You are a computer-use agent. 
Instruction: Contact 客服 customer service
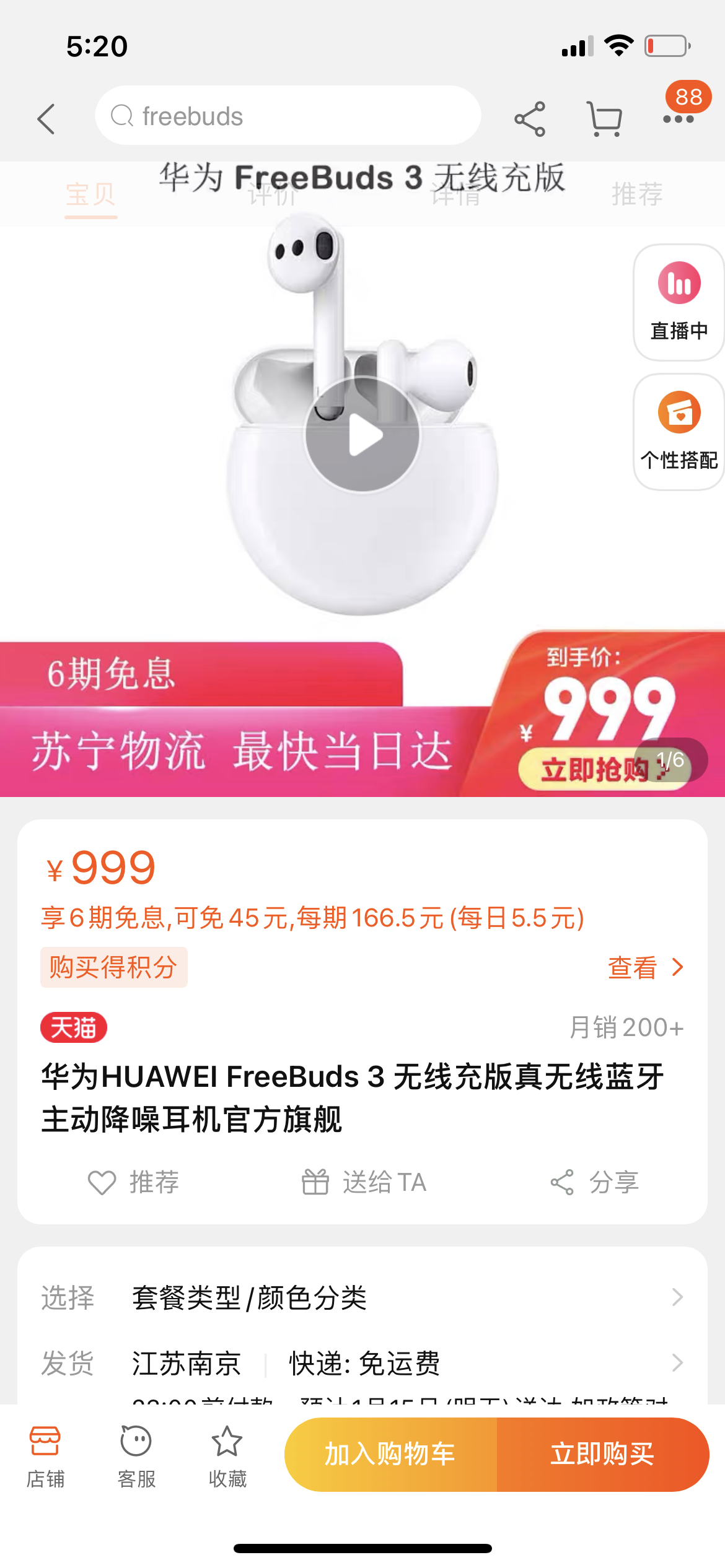pos(136,1457)
